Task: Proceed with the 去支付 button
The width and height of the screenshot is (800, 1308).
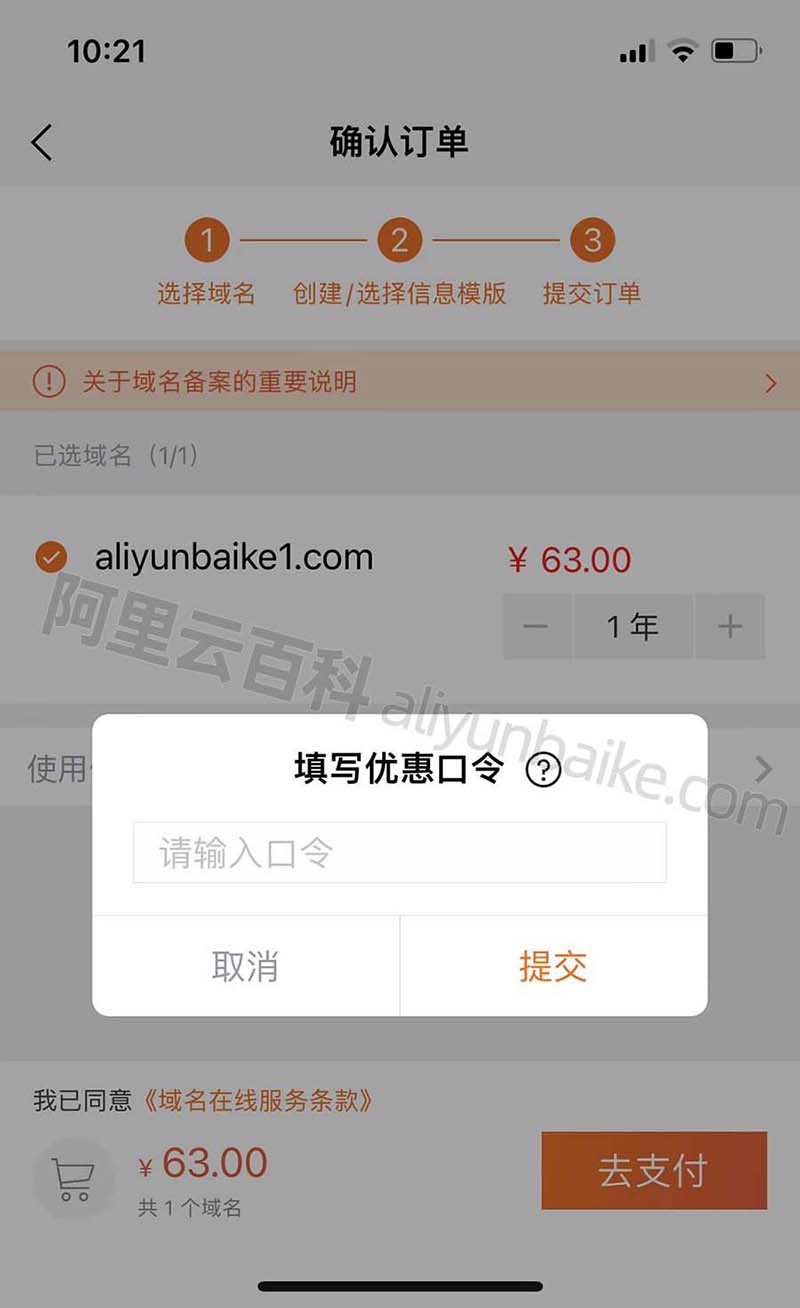Action: (x=654, y=1171)
